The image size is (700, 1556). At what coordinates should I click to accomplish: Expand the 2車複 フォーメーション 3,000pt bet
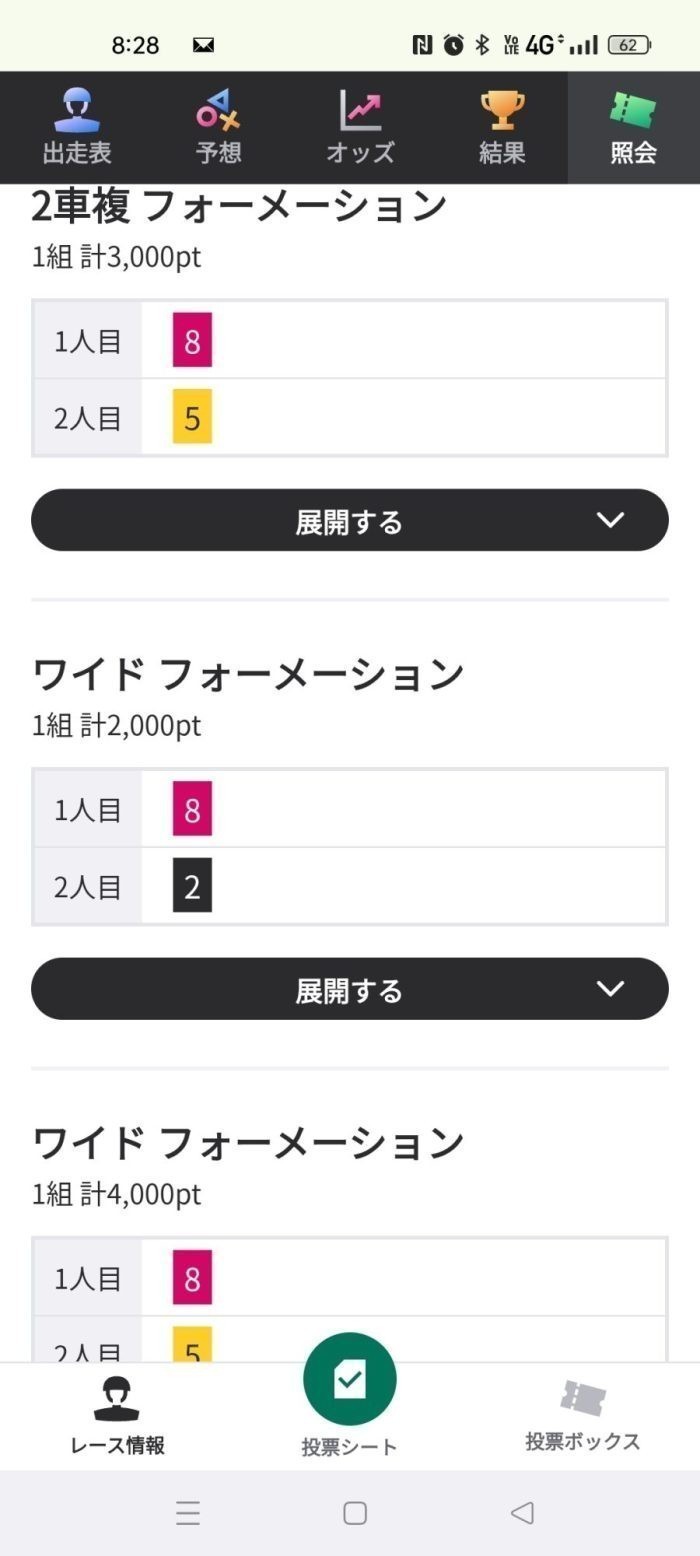click(349, 520)
